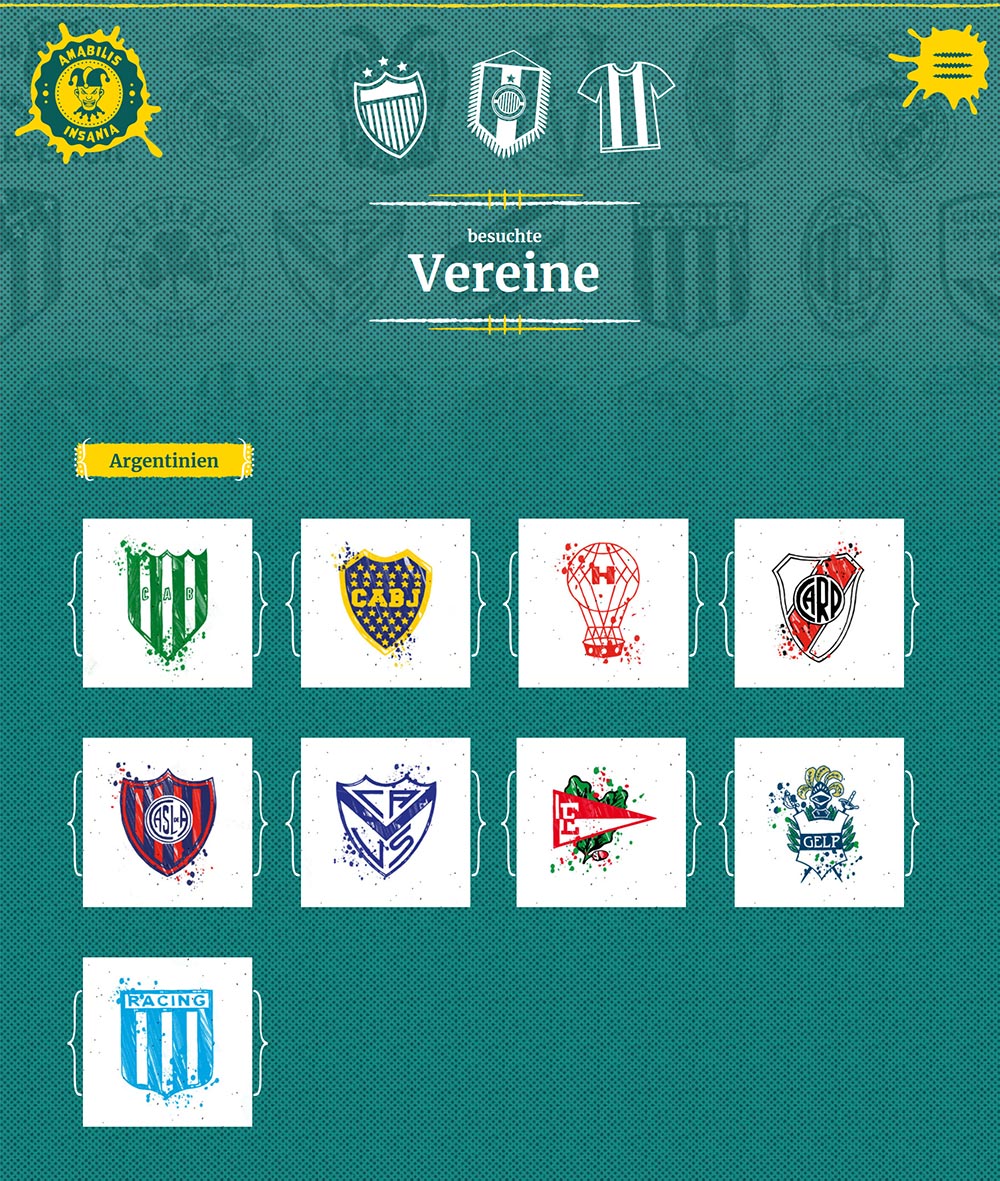
Task: Open the GELP Gimnasia crest tile
Action: pos(819,822)
